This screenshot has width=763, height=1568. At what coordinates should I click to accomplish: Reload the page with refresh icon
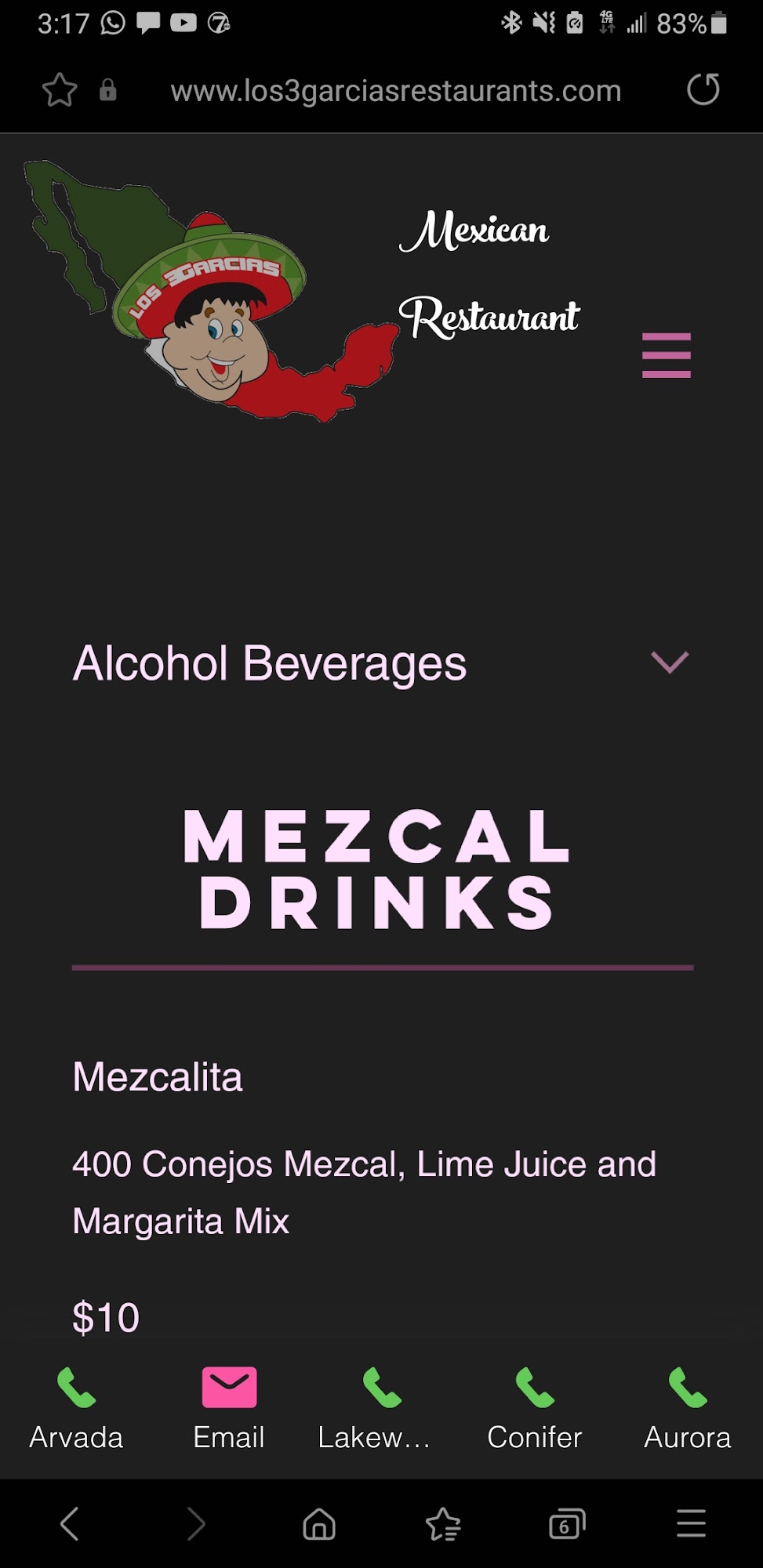tap(703, 89)
